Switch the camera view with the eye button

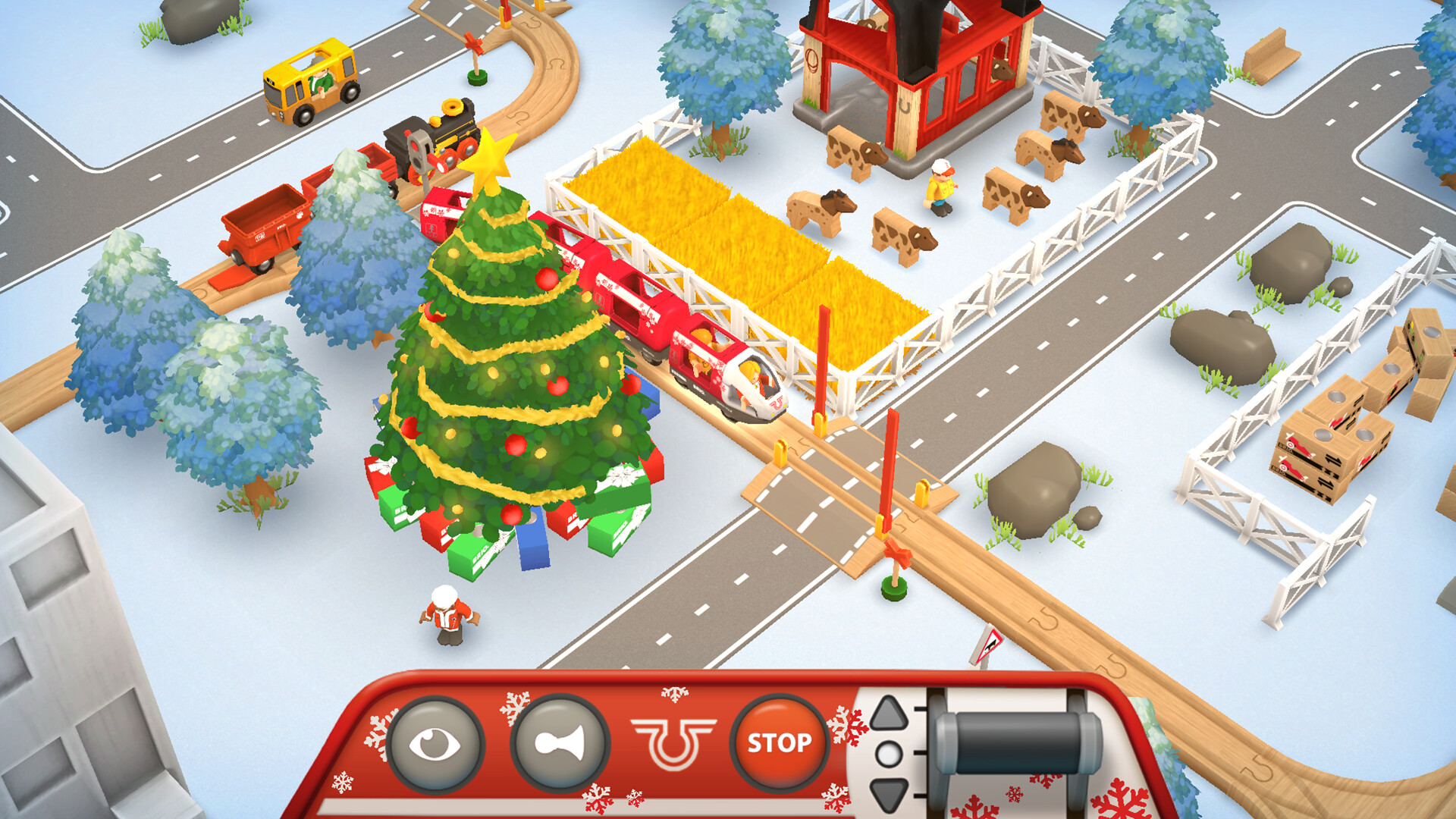tap(435, 743)
